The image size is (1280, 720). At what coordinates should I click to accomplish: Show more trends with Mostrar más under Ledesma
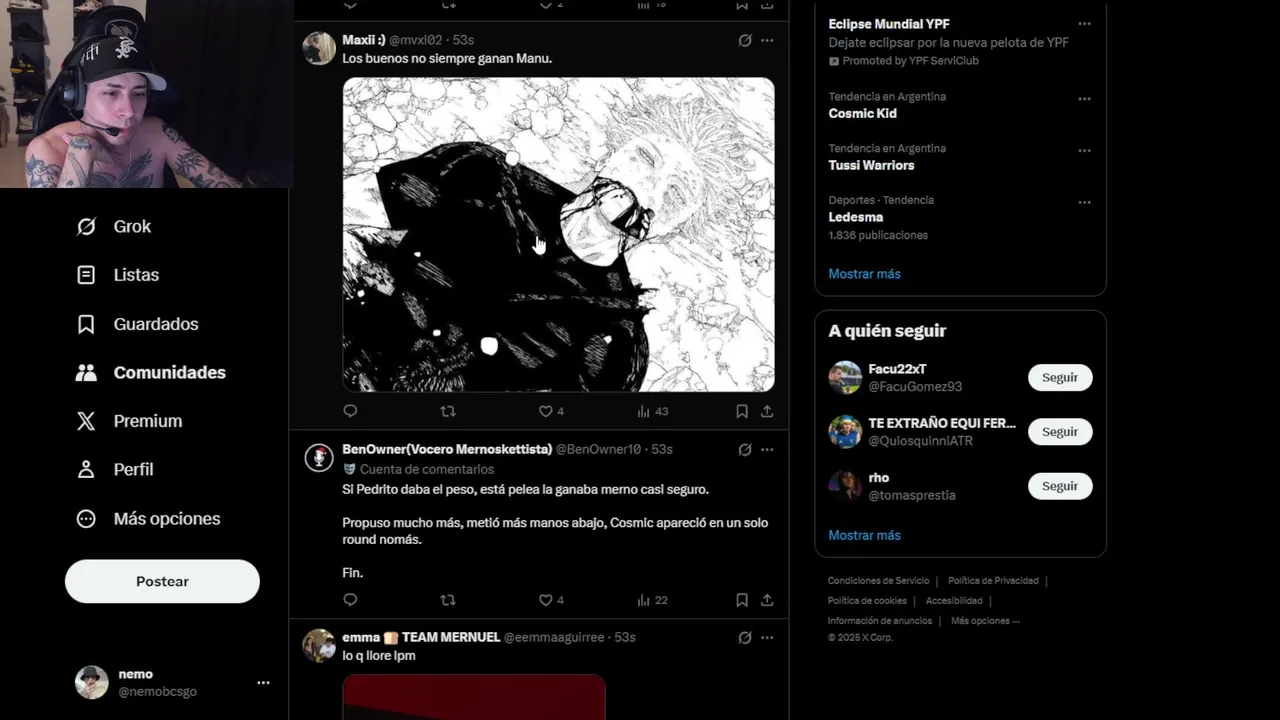pos(864,274)
